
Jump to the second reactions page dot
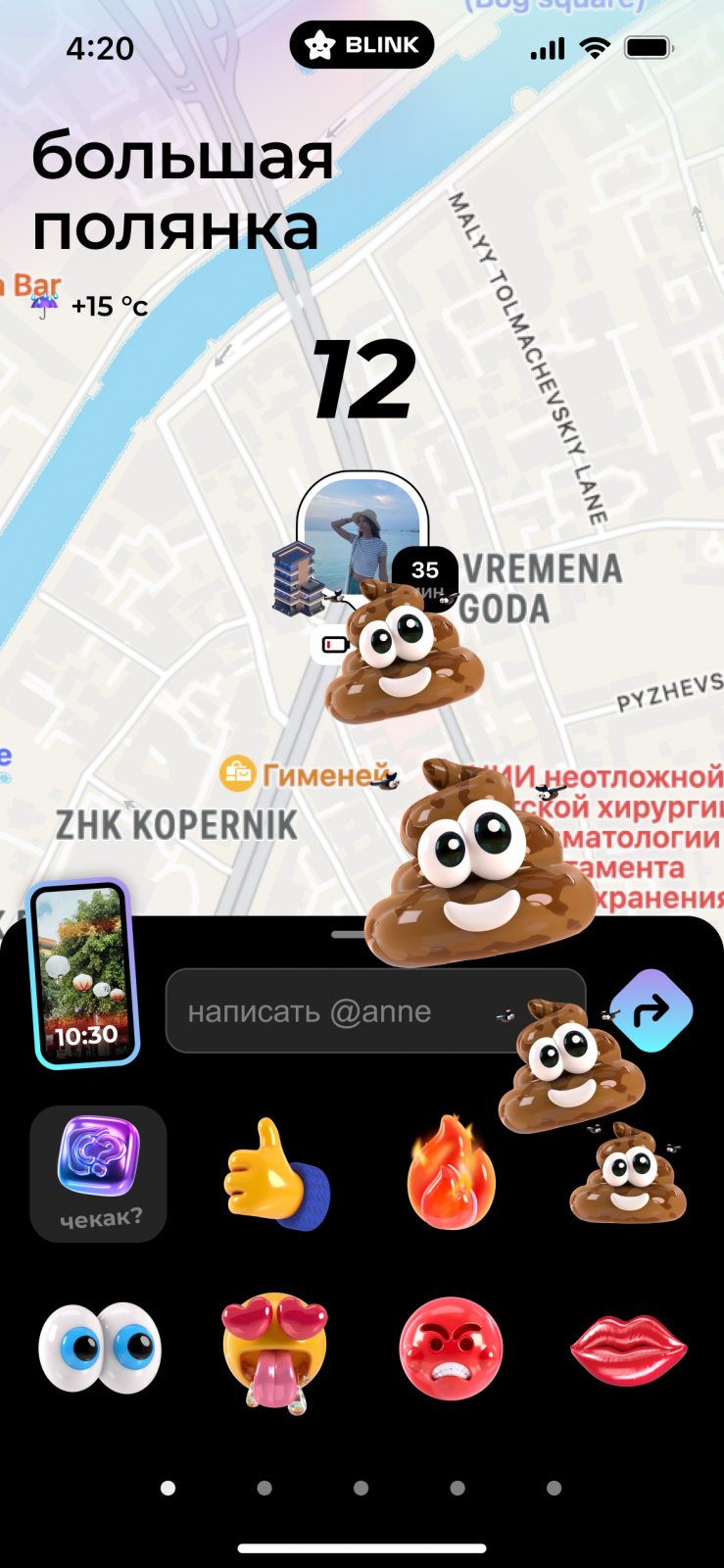coord(265,1488)
